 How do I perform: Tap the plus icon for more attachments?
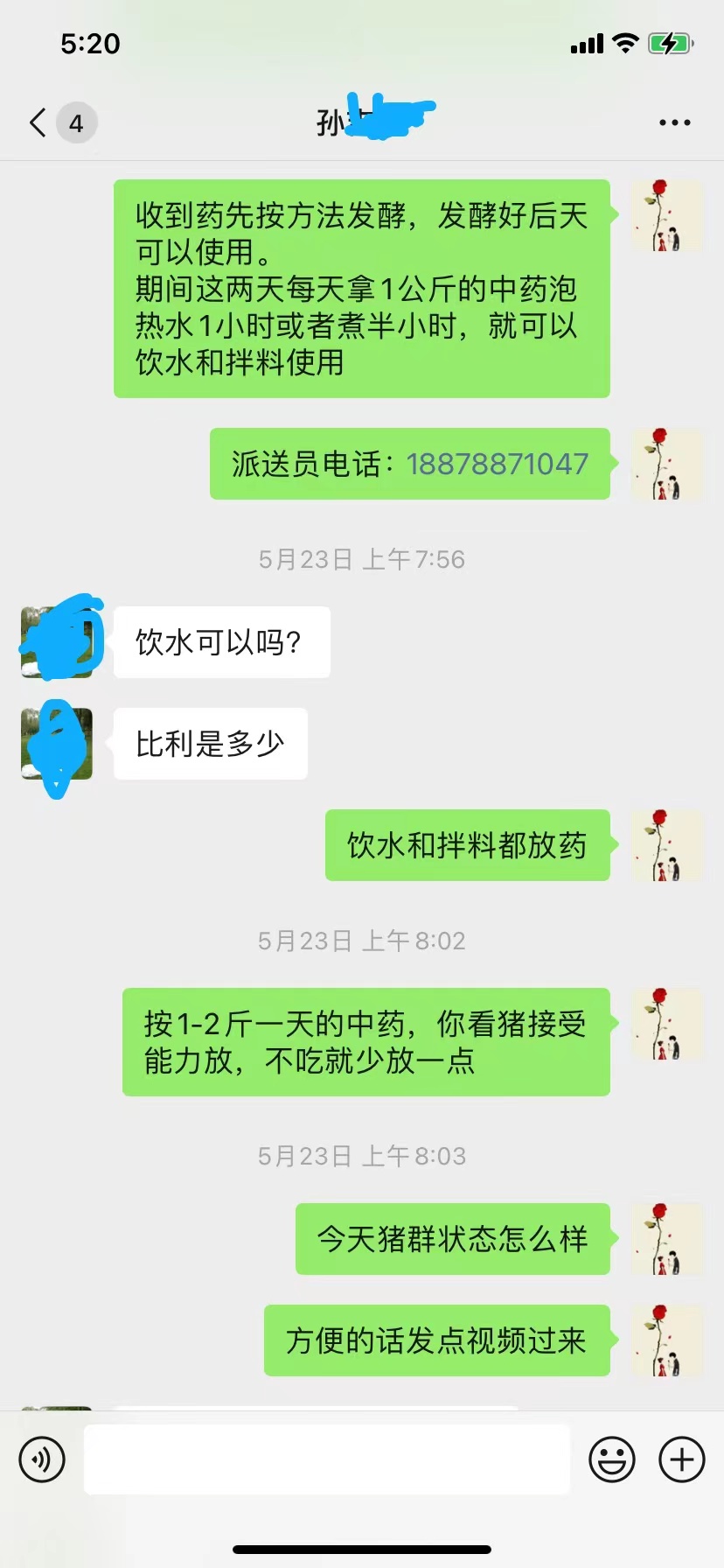(681, 1459)
